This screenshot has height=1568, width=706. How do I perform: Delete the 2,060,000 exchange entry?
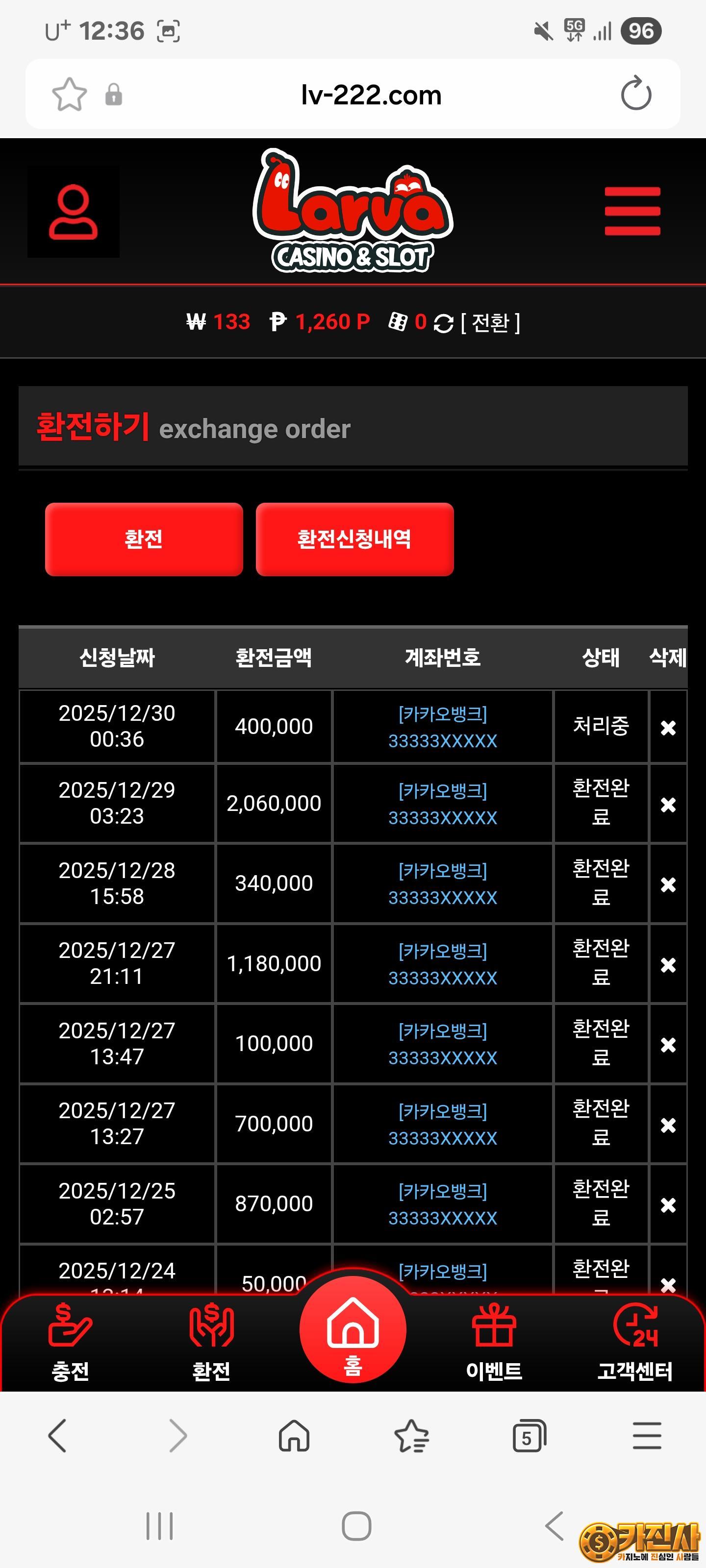pos(668,804)
